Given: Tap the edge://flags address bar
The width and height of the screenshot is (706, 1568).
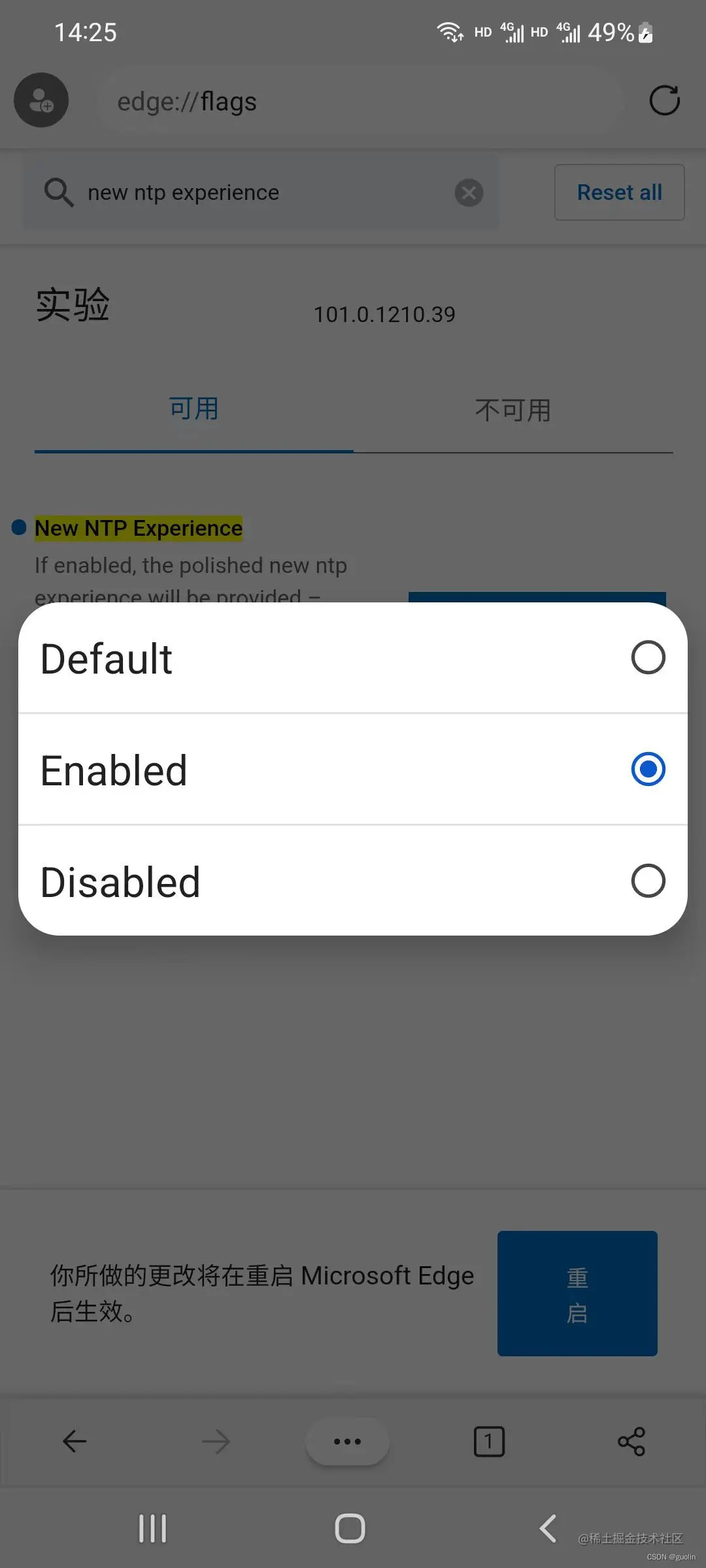Looking at the screenshot, I should pyautogui.click(x=360, y=101).
